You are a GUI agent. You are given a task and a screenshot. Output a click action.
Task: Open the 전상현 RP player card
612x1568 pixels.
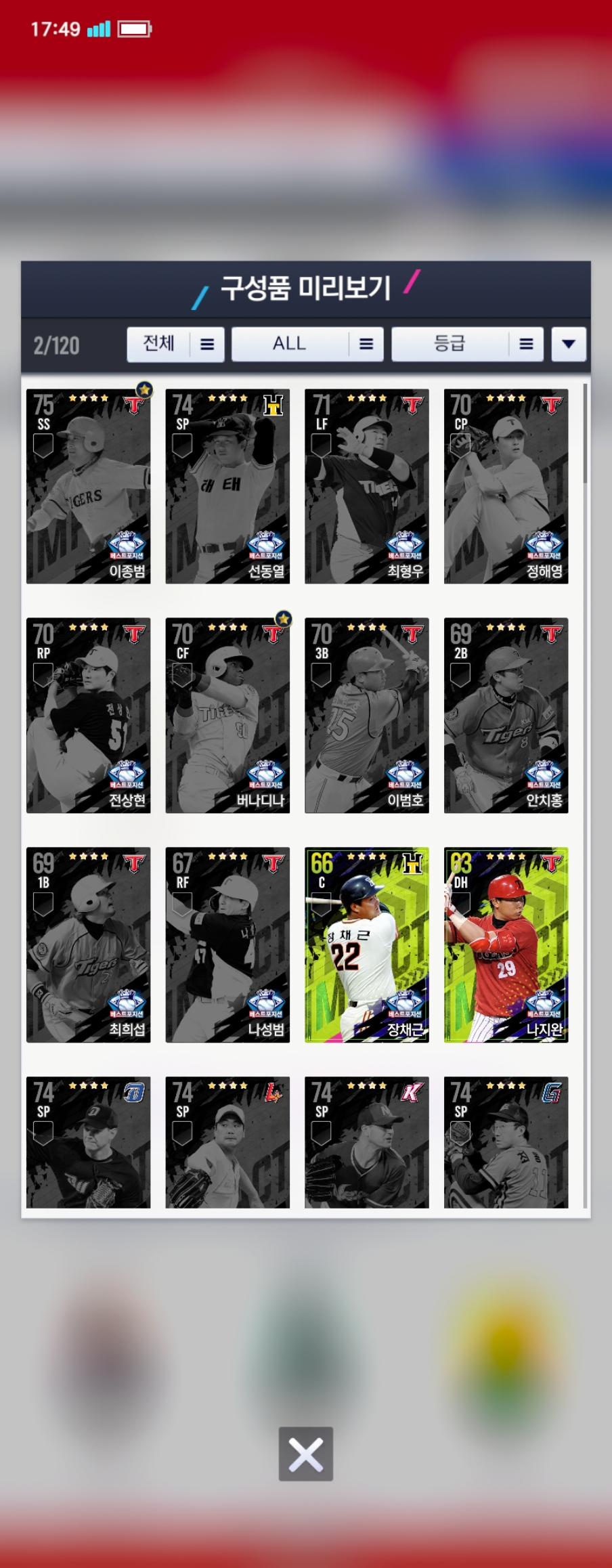(89, 715)
